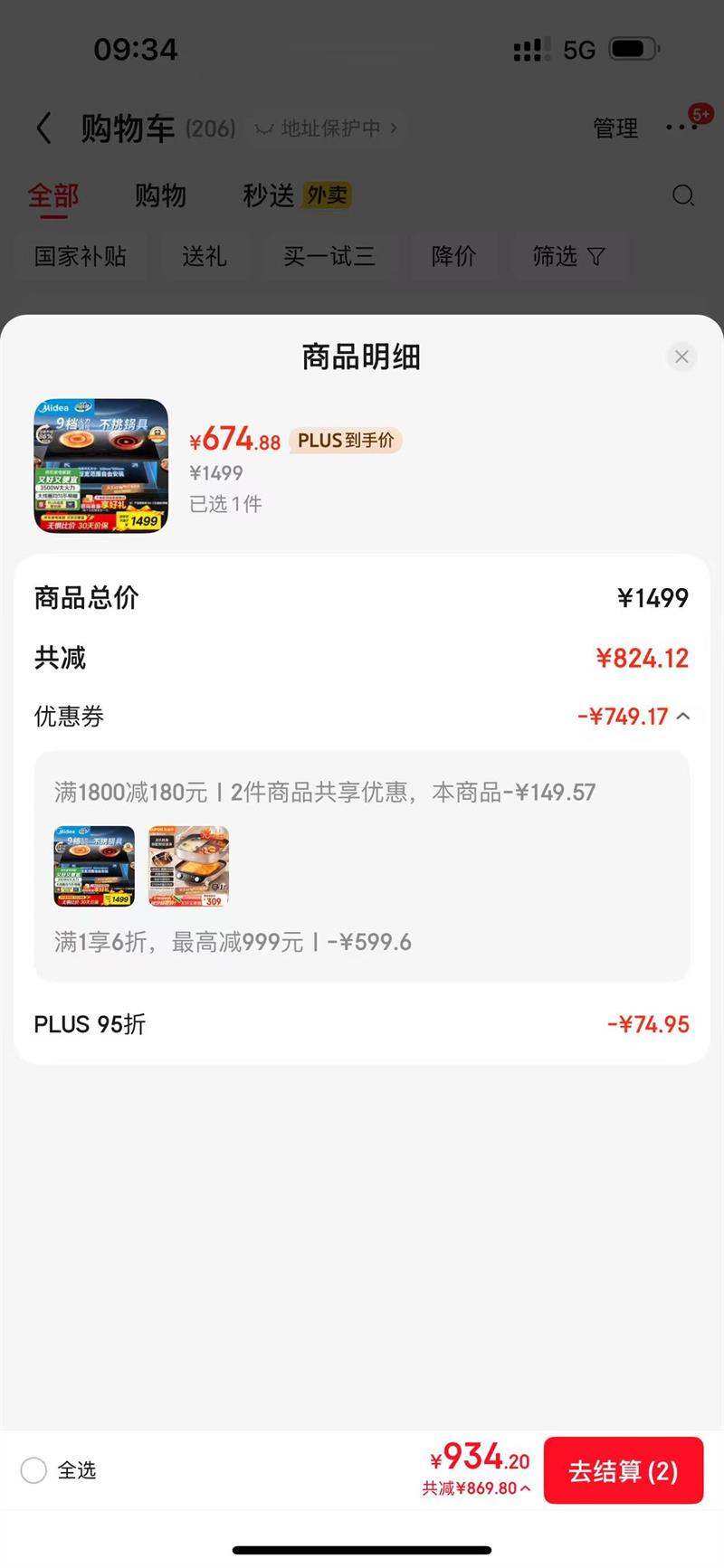Enable the 国家补贴 filter
724x1568 pixels.
click(x=81, y=257)
